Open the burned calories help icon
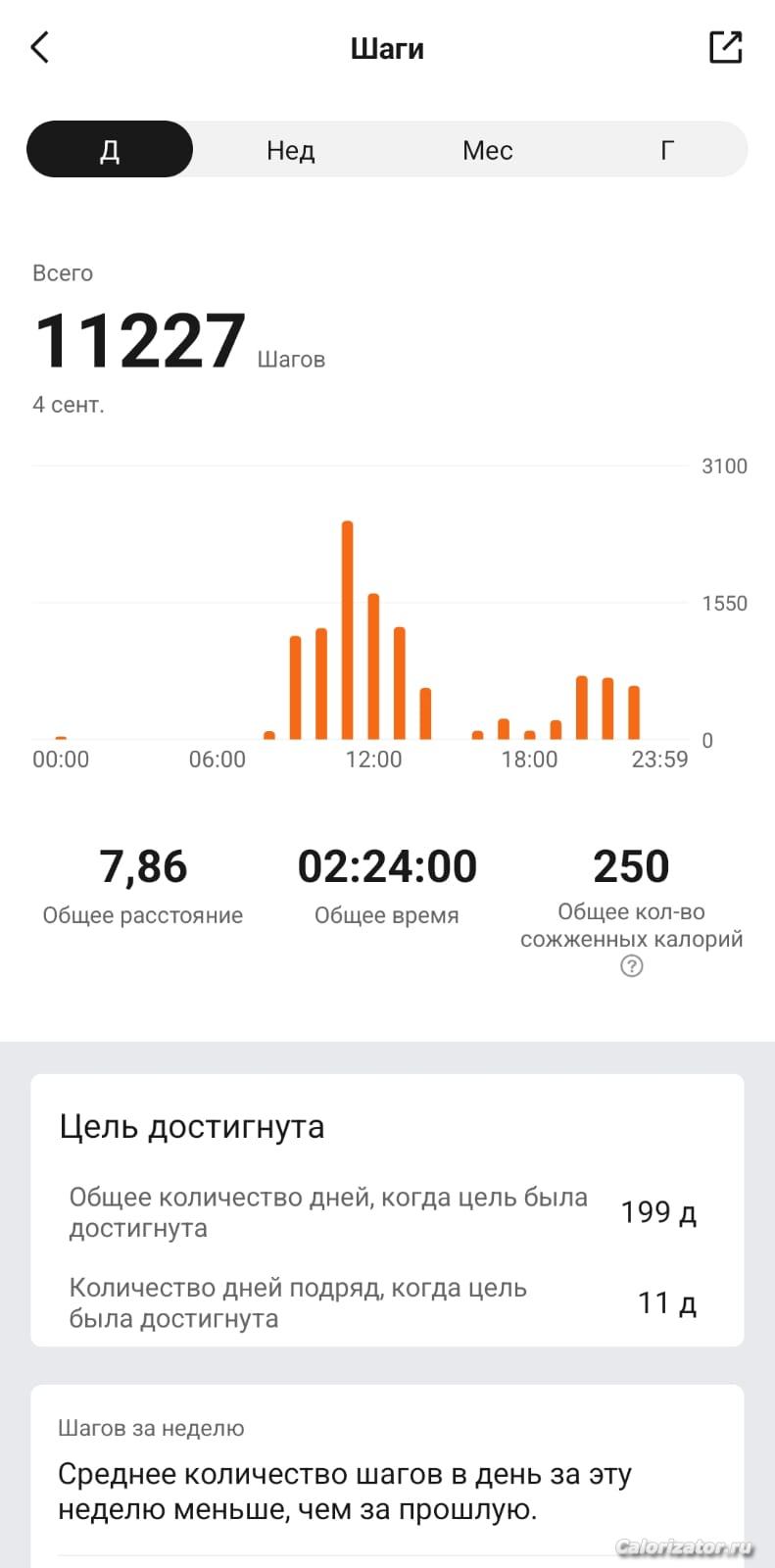The image size is (775, 1568). (x=632, y=966)
